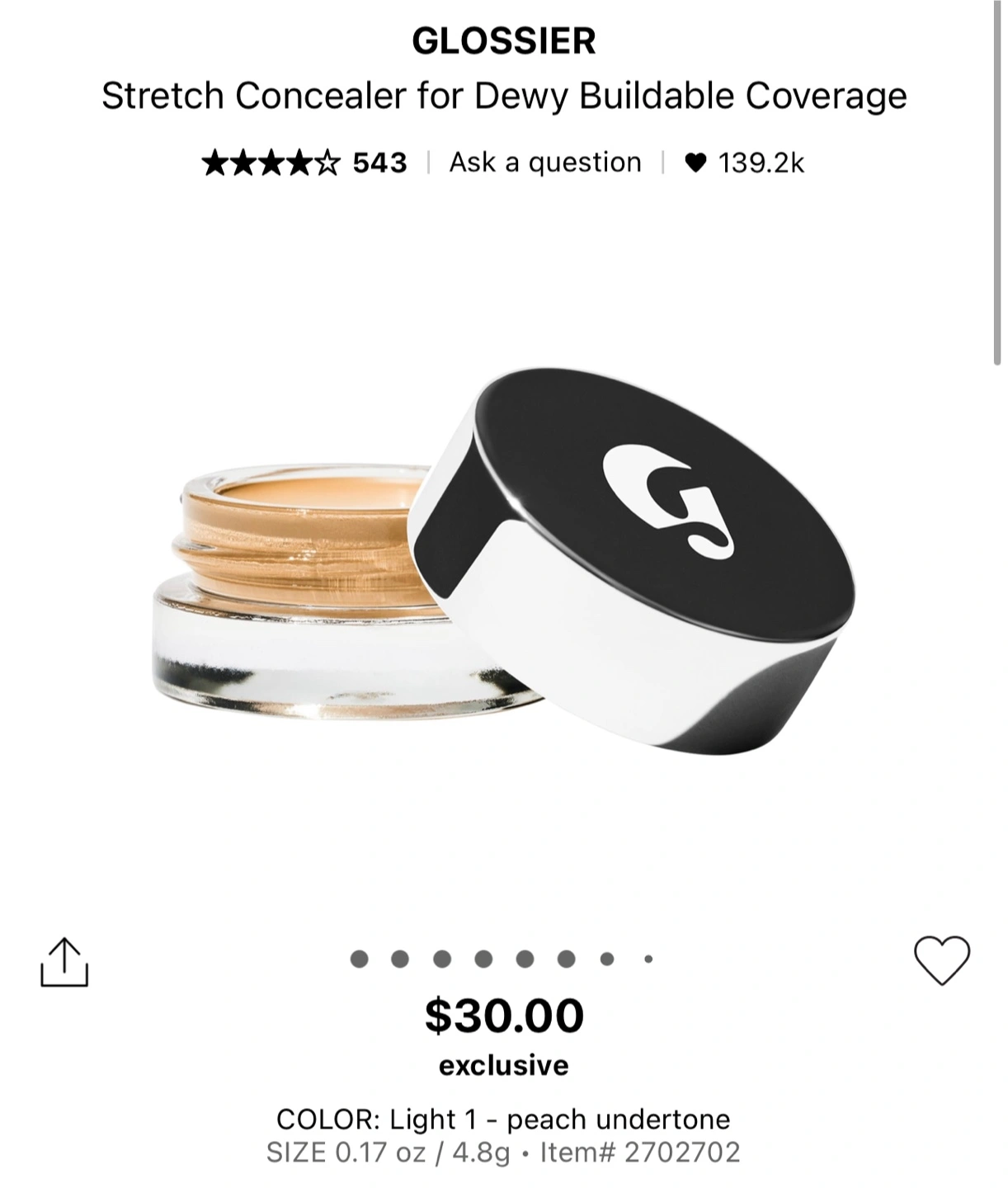1008x1188 pixels.
Task: Share this concealer product
Action: click(x=64, y=961)
